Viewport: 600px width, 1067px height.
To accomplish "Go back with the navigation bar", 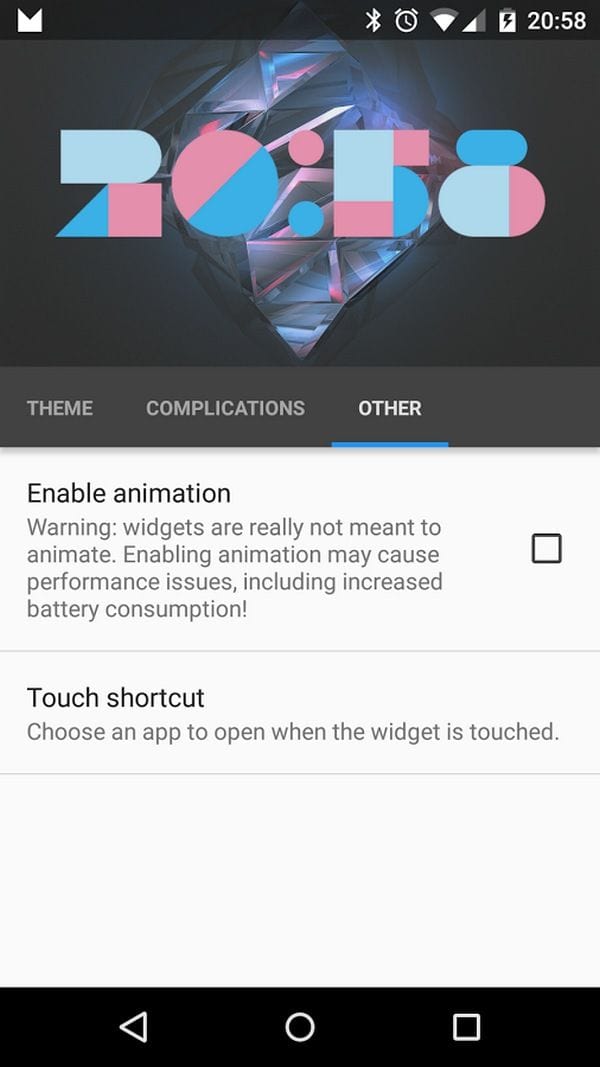I will [x=133, y=1027].
